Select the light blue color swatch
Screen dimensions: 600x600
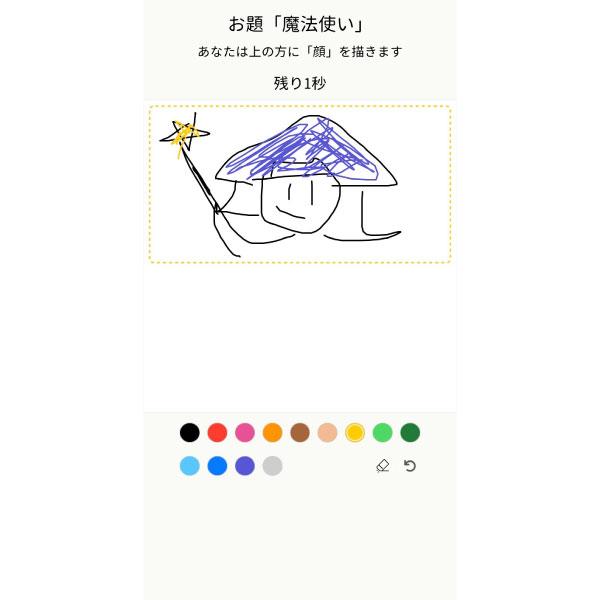pos(190,466)
